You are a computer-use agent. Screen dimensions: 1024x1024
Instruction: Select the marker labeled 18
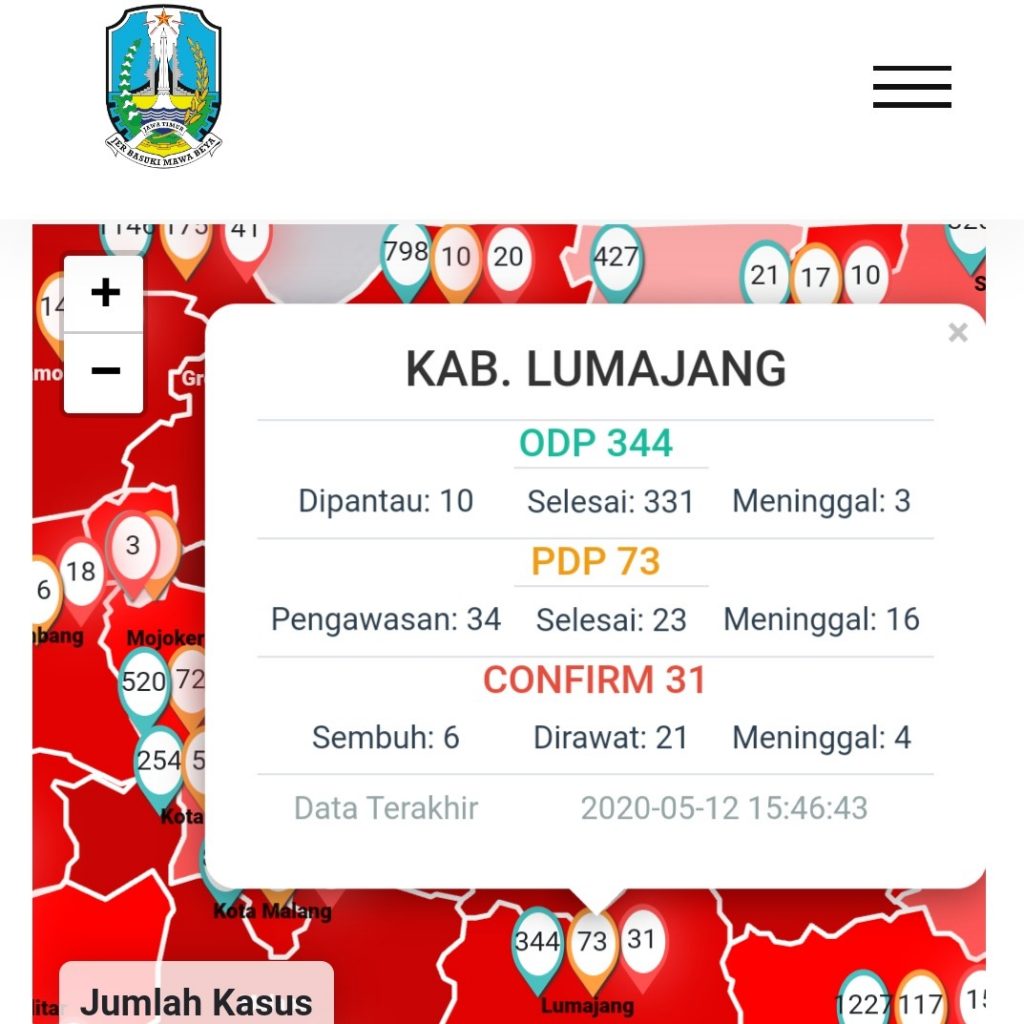80,573
